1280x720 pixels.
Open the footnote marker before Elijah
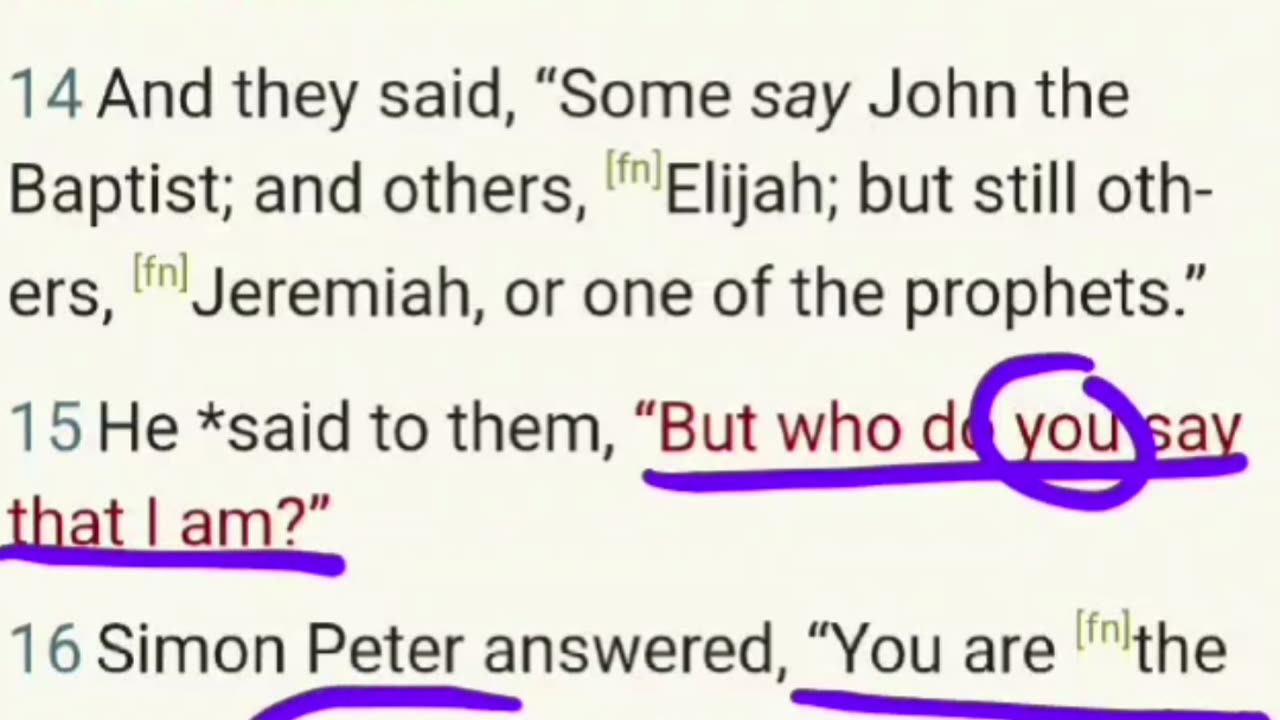633,172
